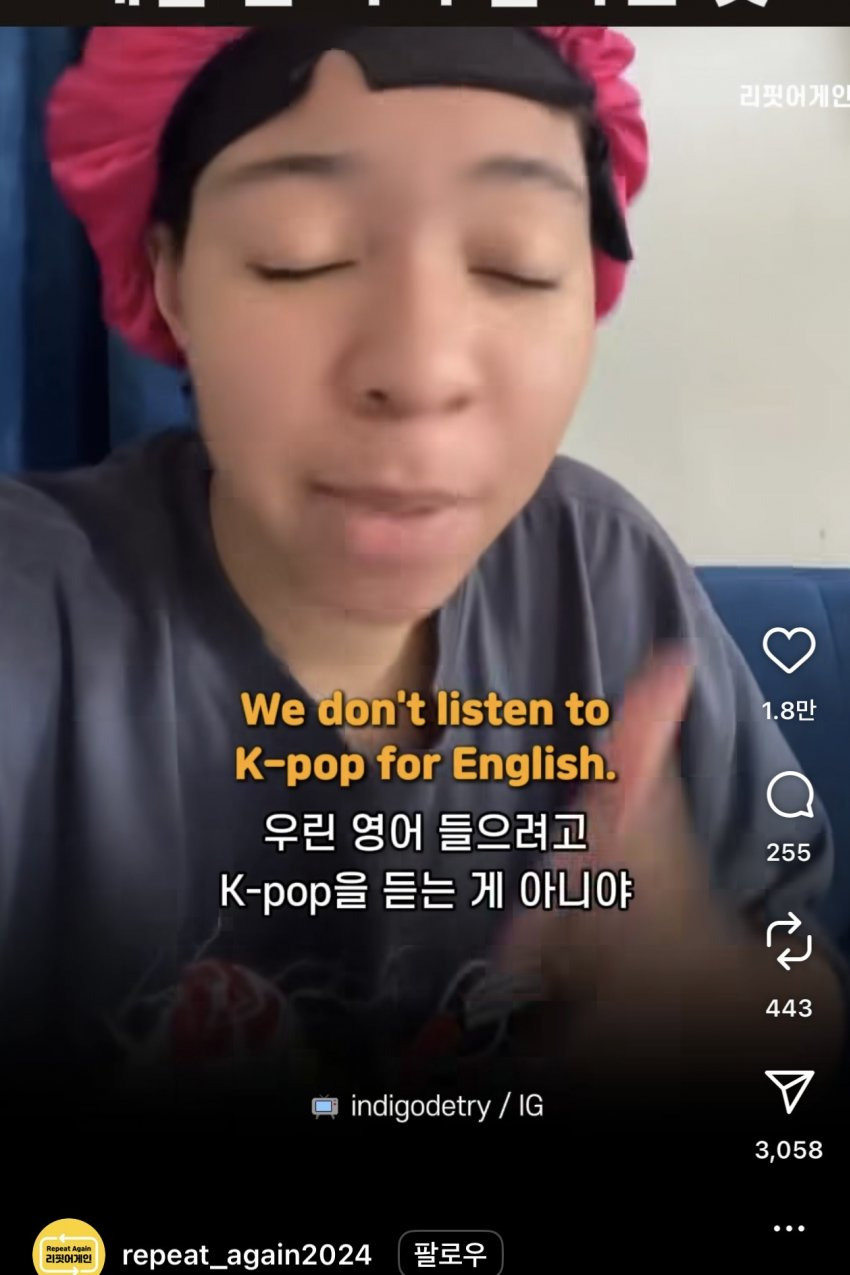Open the comments on this reel
This screenshot has width=850, height=1275.
click(x=789, y=797)
